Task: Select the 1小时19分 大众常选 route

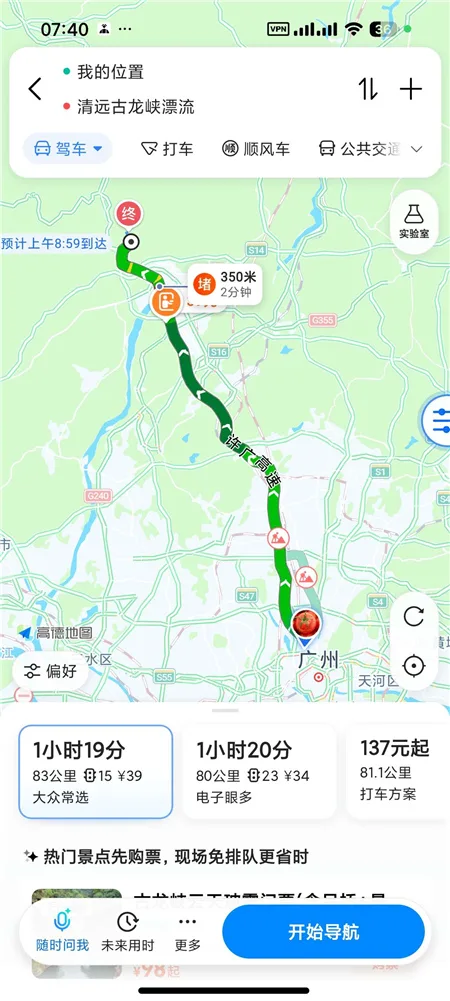Action: click(96, 772)
